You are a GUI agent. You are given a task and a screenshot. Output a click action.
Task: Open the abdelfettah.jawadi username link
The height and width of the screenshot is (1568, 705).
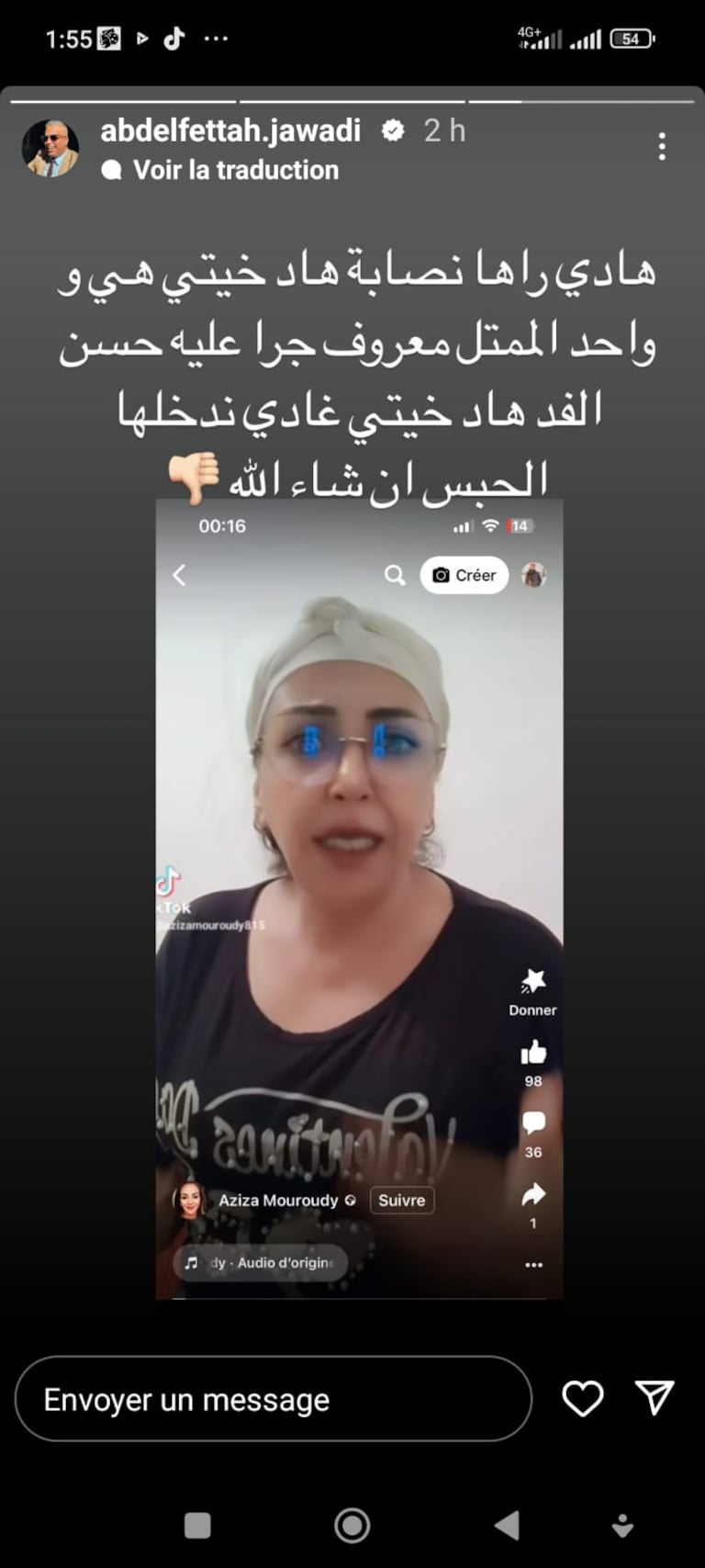(x=230, y=130)
